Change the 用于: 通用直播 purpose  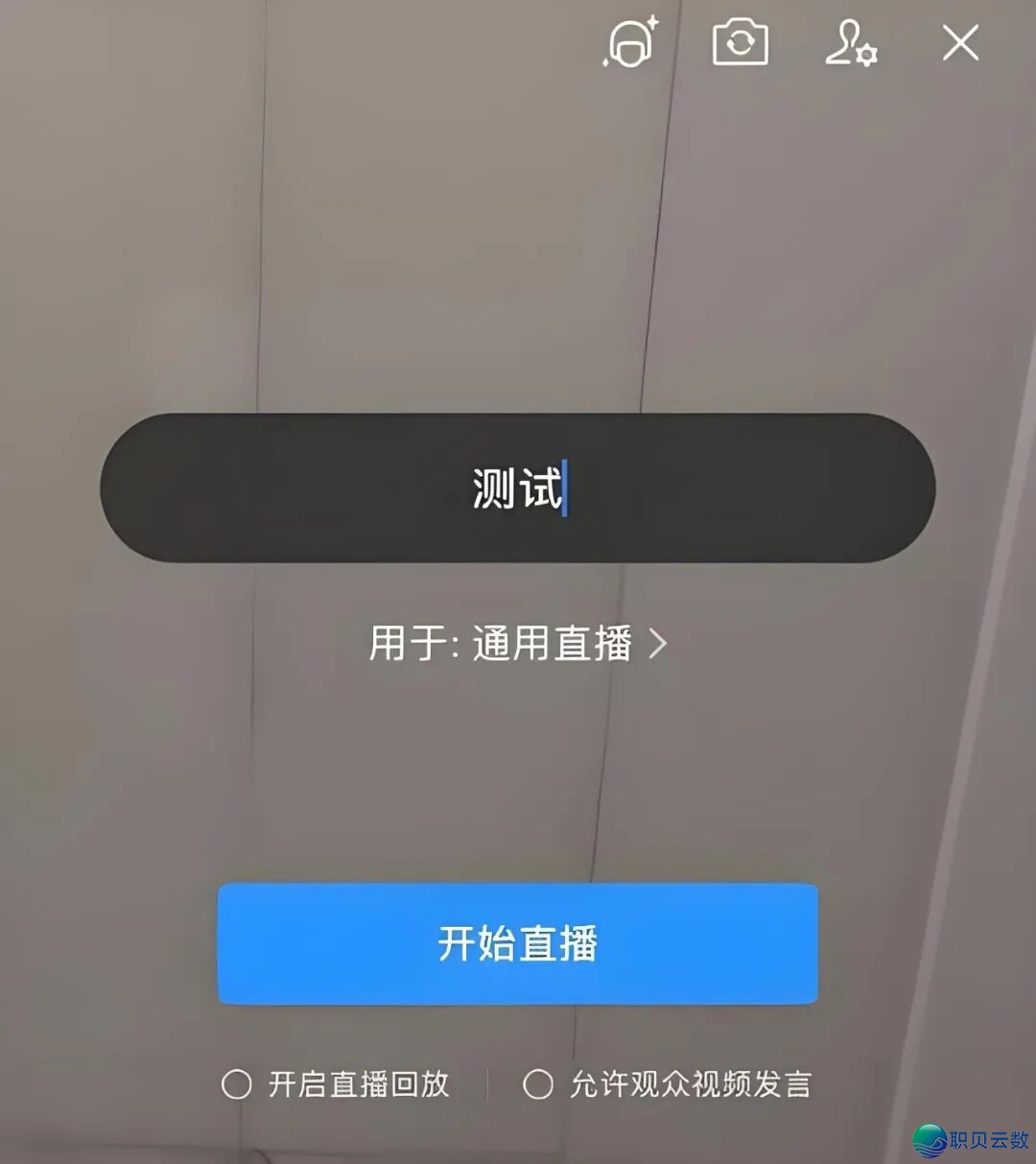point(518,643)
